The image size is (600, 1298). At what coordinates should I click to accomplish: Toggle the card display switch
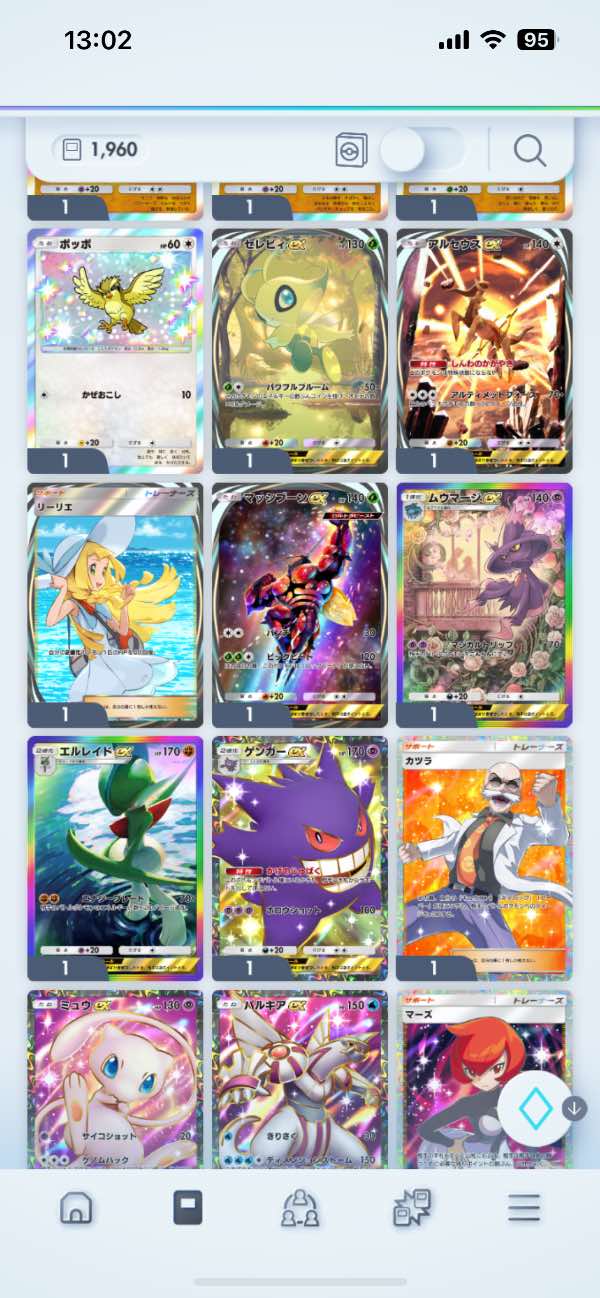point(422,151)
